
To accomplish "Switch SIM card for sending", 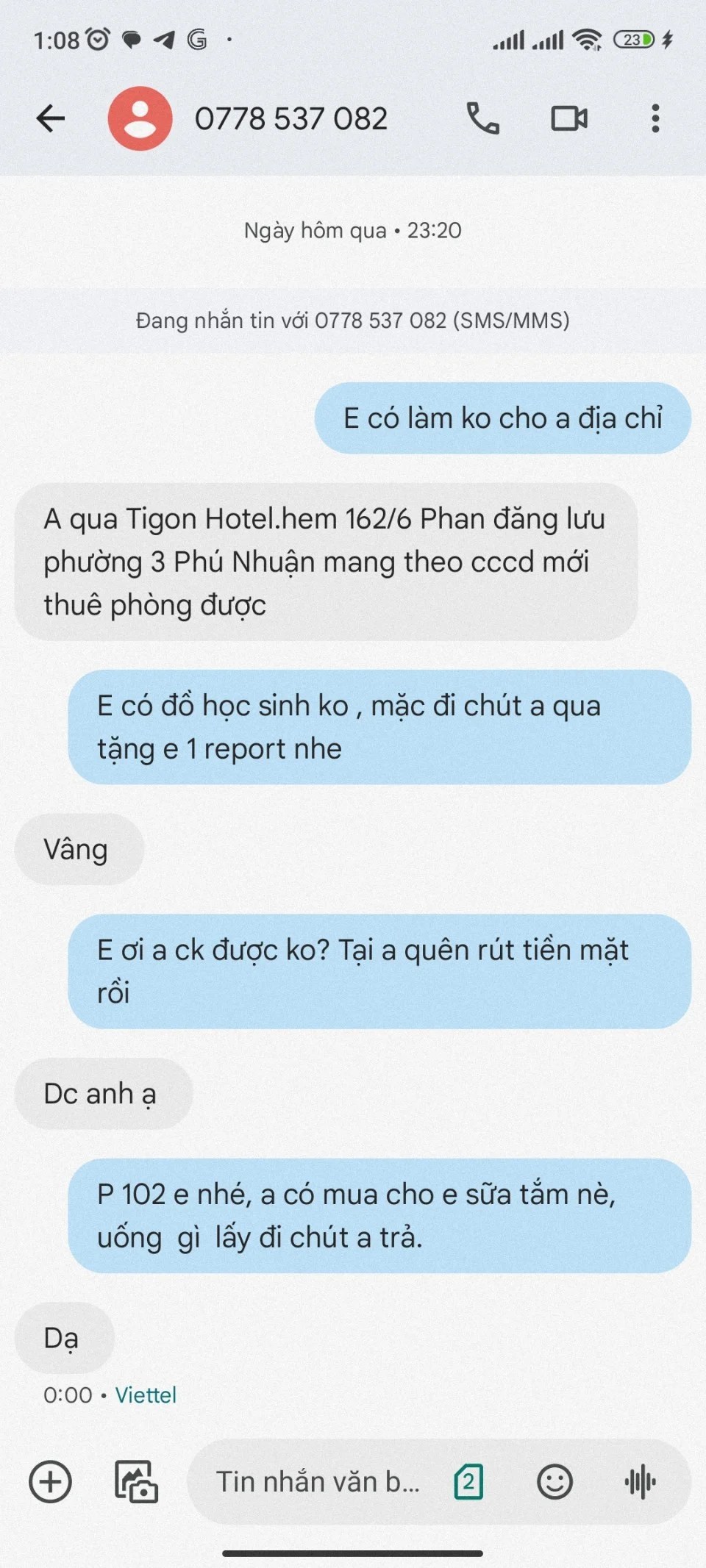I will point(468,1481).
